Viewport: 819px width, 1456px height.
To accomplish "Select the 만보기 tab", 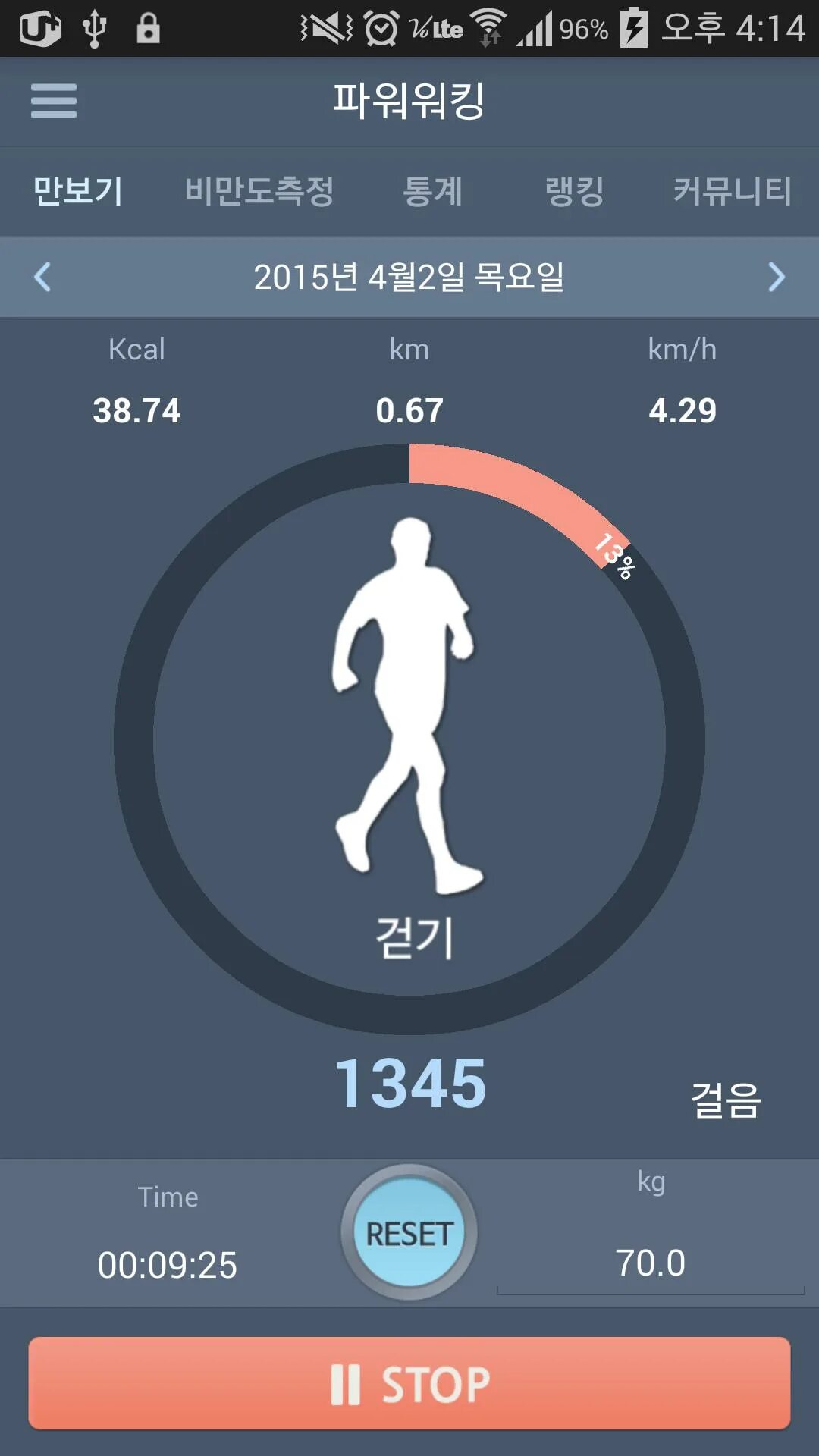I will [77, 191].
